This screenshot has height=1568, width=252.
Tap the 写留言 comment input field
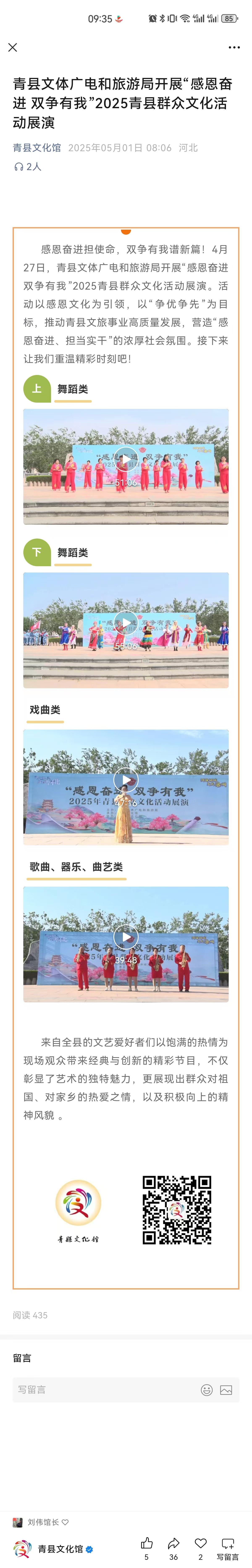pos(104,1390)
